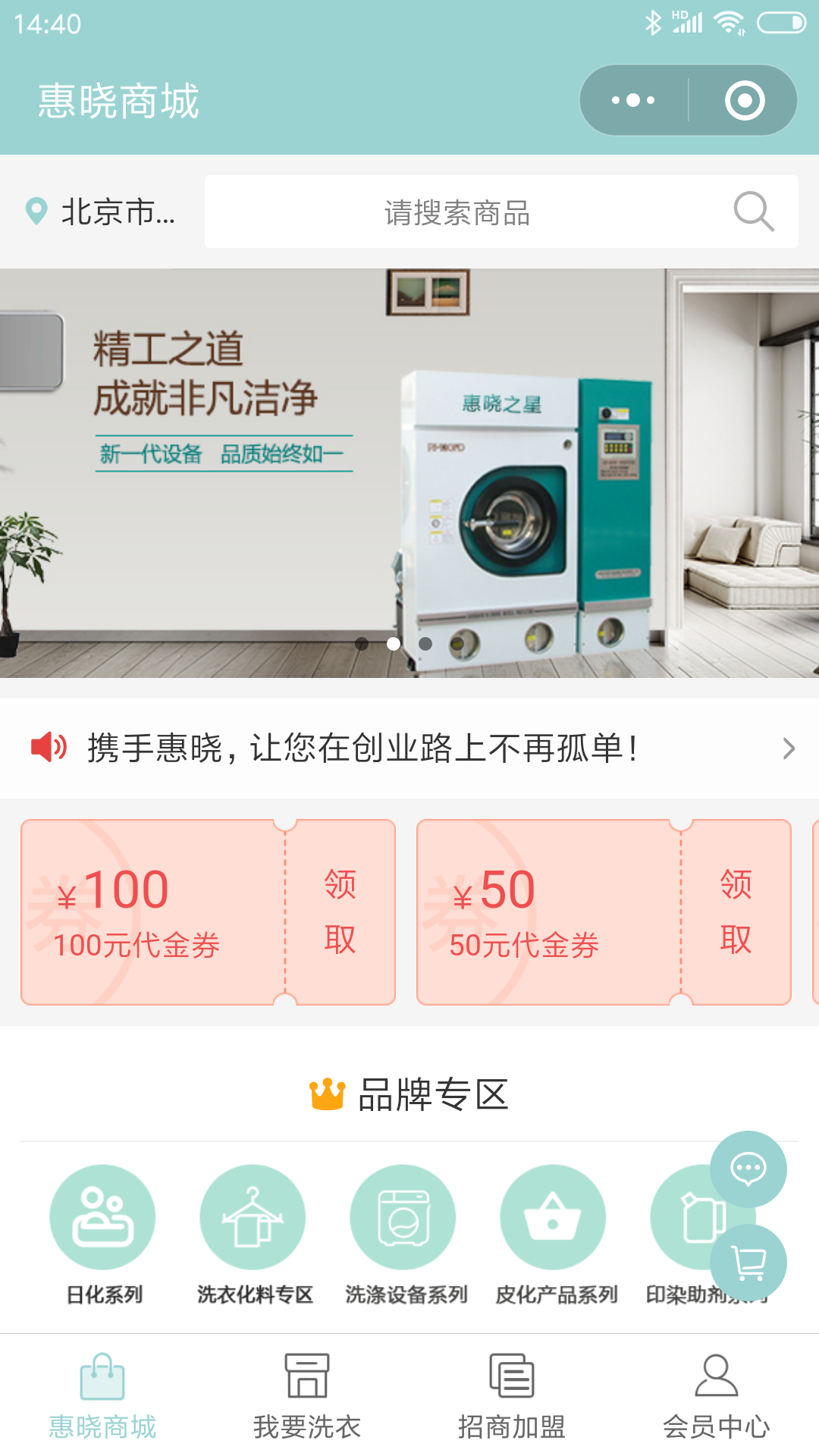Close the mini program via circle button

point(744,100)
